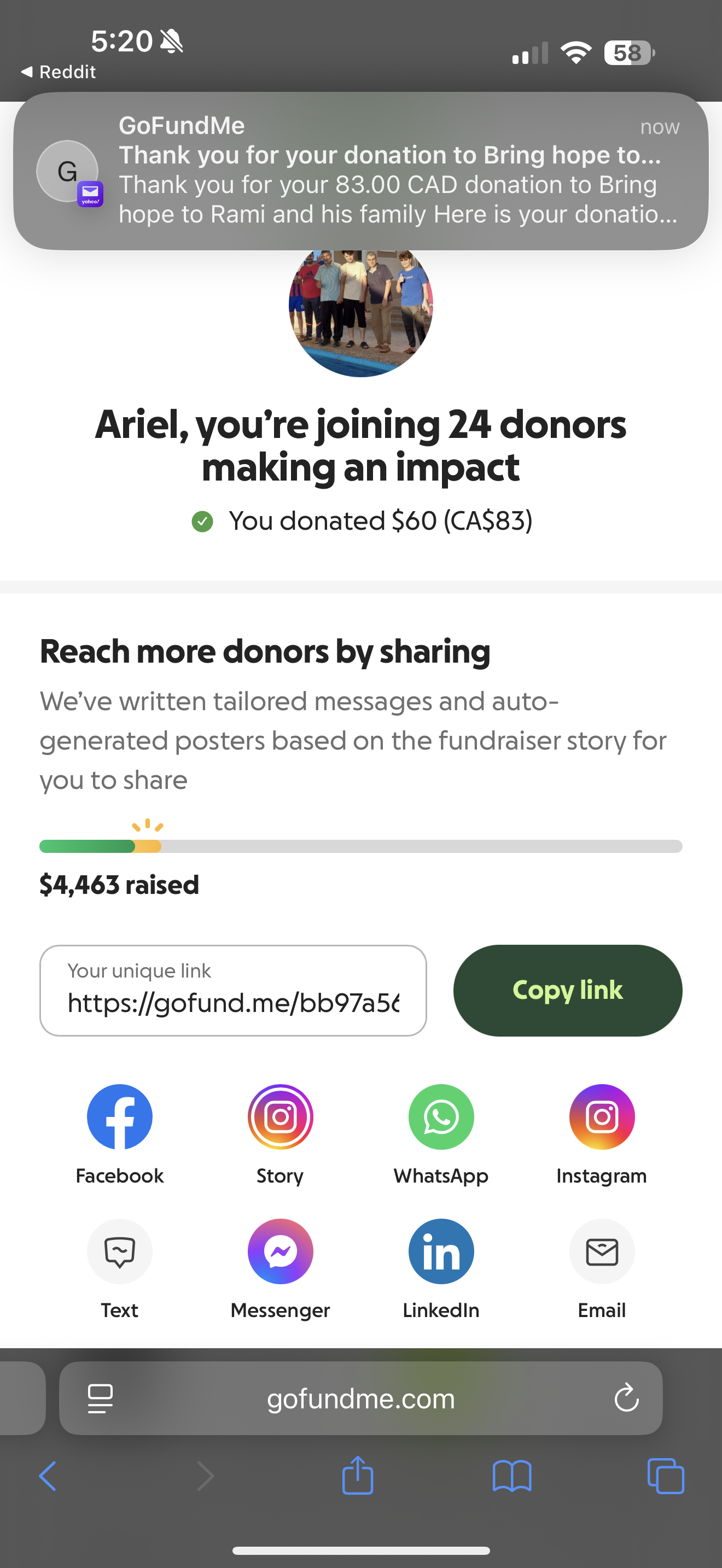Reload the gofundme.com page

coord(626,1398)
